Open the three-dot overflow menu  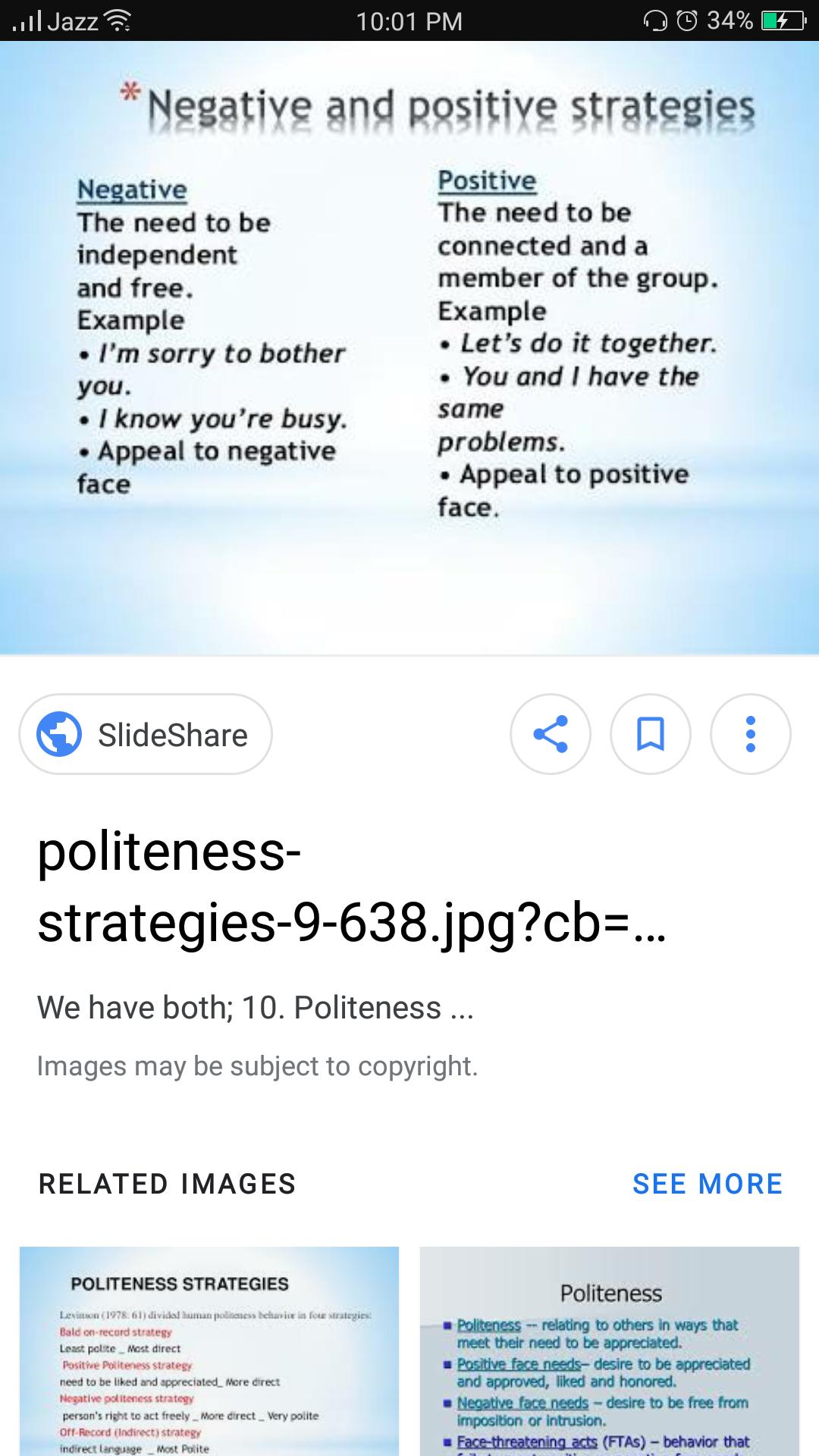point(750,734)
